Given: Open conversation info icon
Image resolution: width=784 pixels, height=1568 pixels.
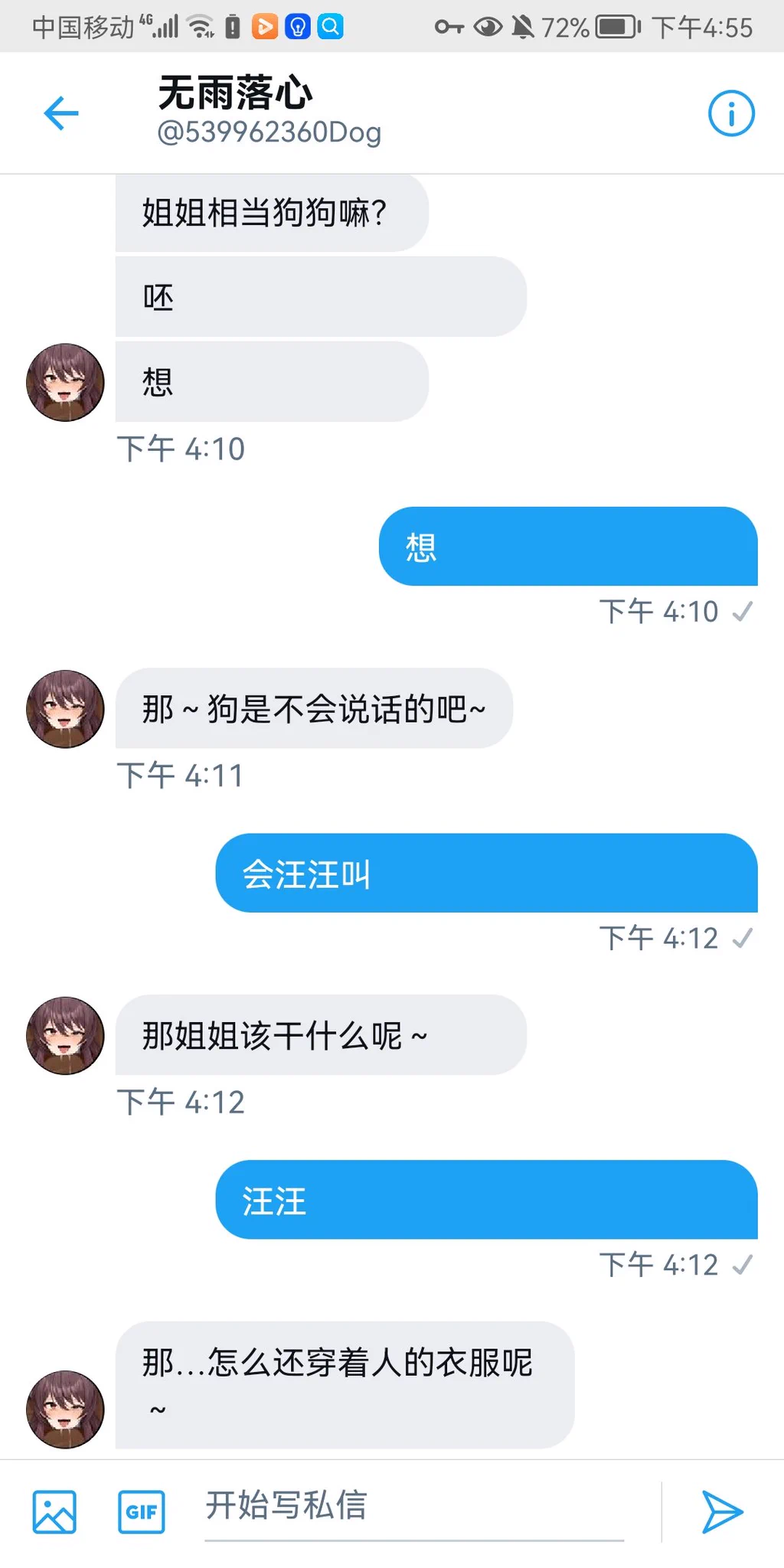Looking at the screenshot, I should pos(730,114).
